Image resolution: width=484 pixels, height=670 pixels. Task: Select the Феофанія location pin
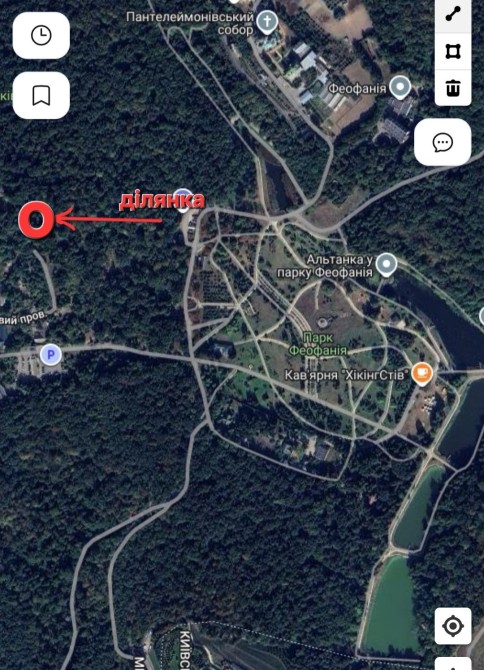click(x=400, y=88)
